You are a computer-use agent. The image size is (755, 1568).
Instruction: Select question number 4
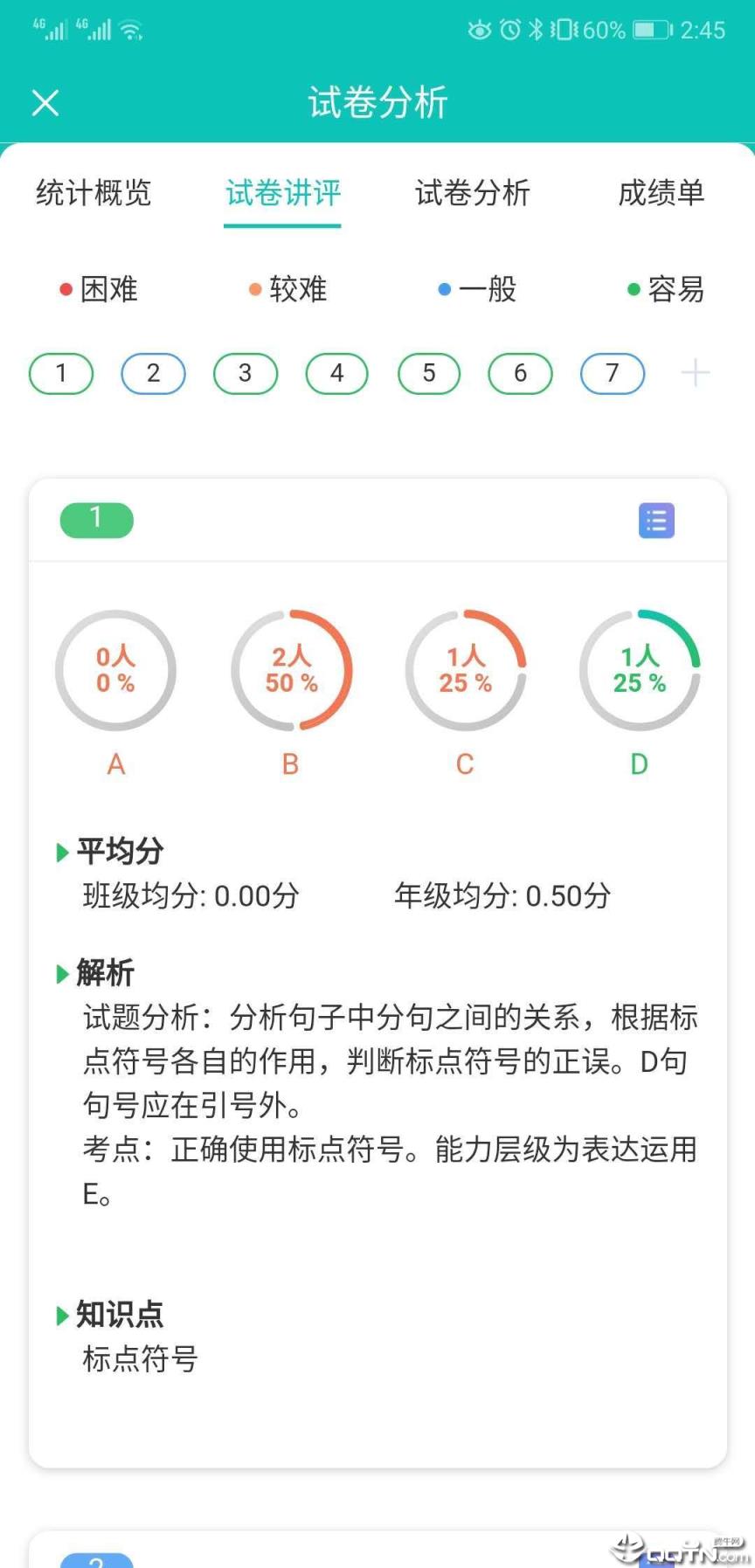(336, 373)
